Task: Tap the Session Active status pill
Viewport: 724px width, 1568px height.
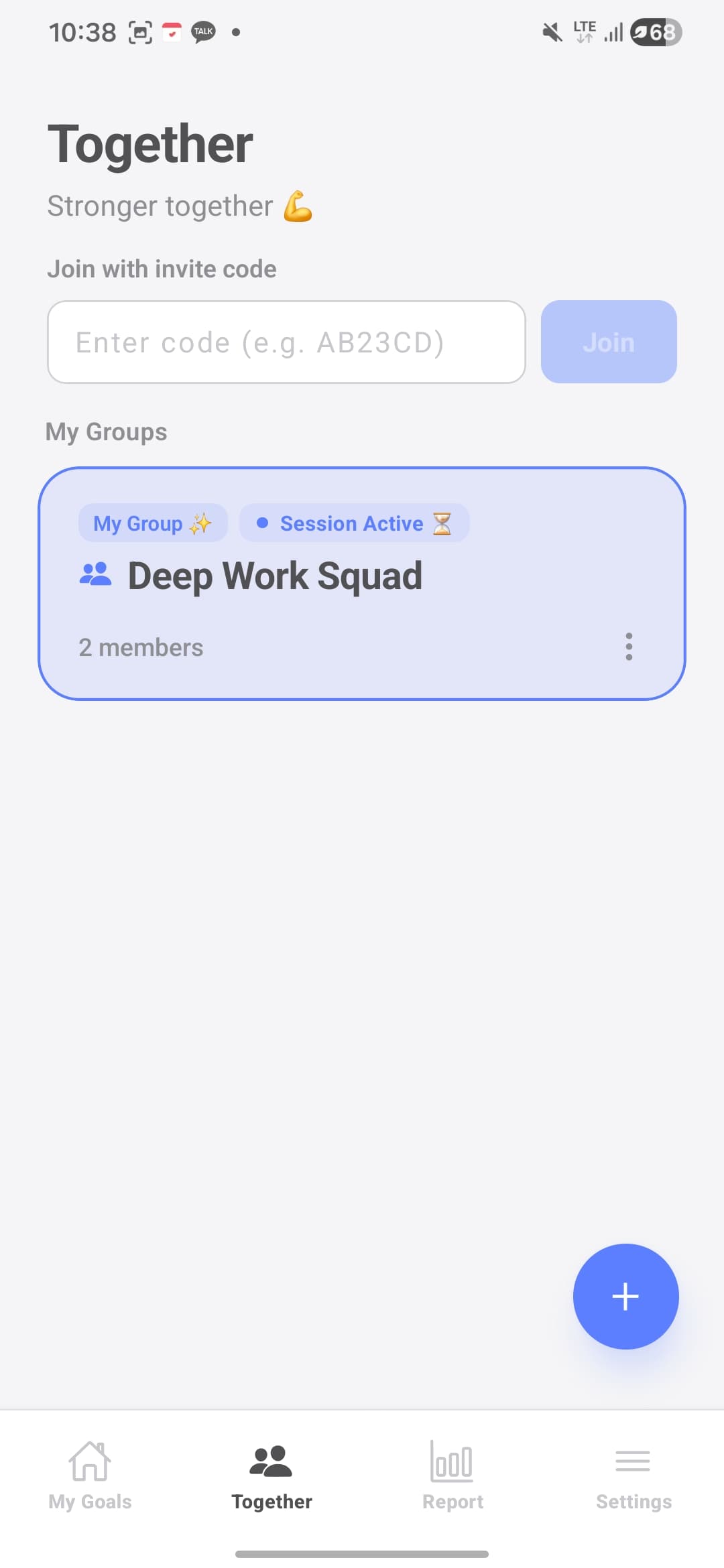Action: [354, 523]
